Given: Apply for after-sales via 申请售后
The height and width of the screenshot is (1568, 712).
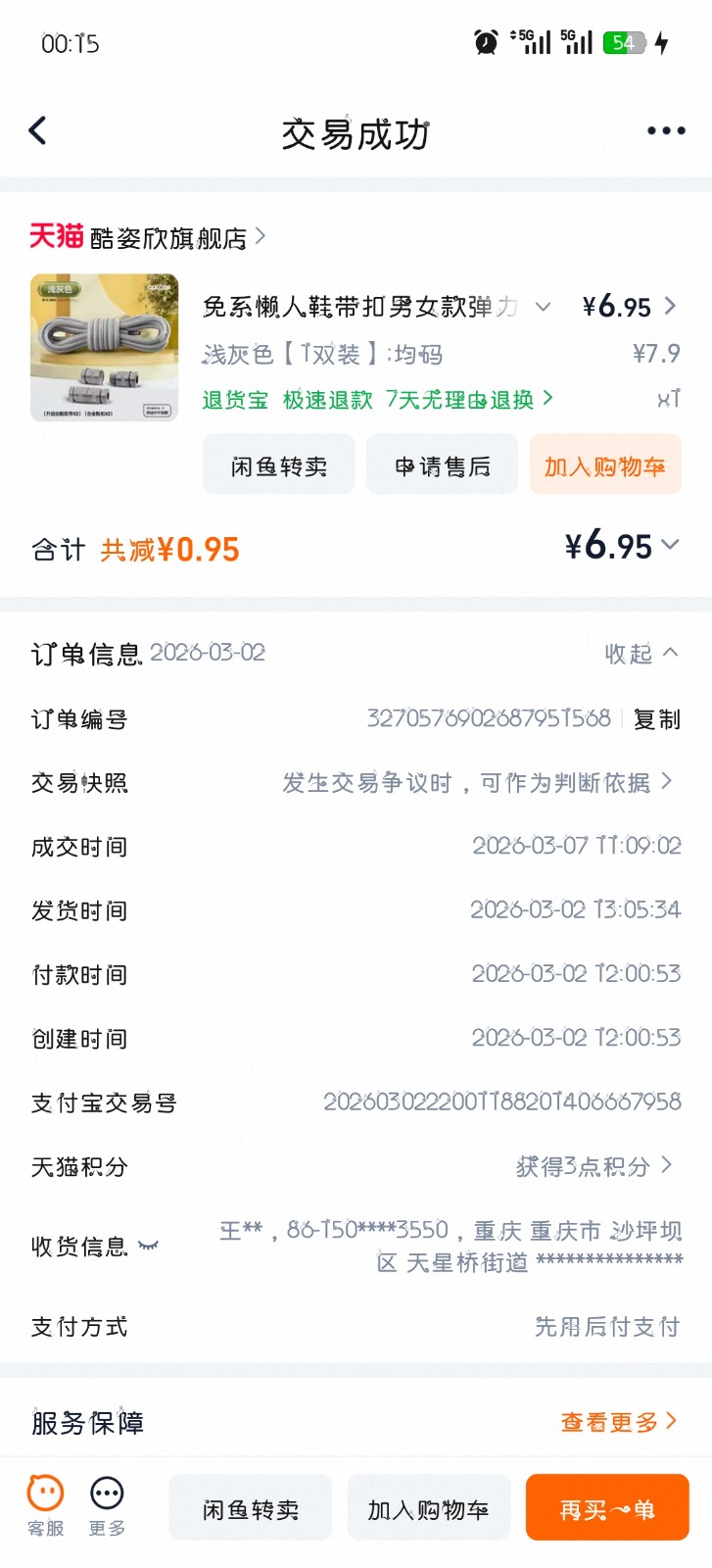Looking at the screenshot, I should [443, 466].
